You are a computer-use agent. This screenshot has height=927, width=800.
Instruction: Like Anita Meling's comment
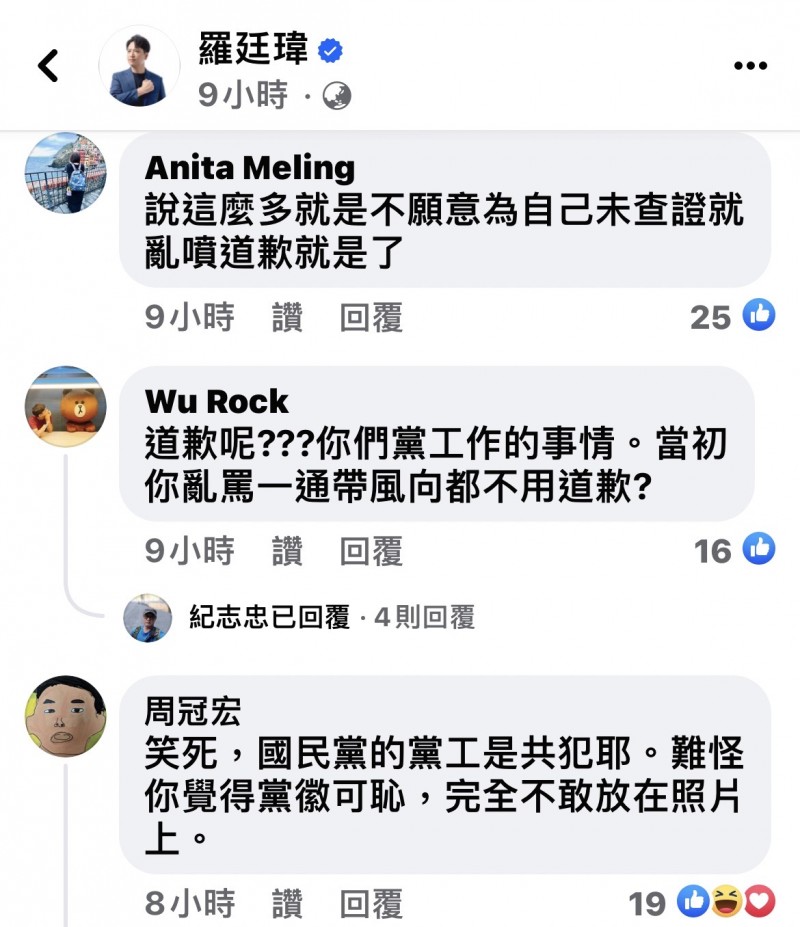[x=286, y=318]
